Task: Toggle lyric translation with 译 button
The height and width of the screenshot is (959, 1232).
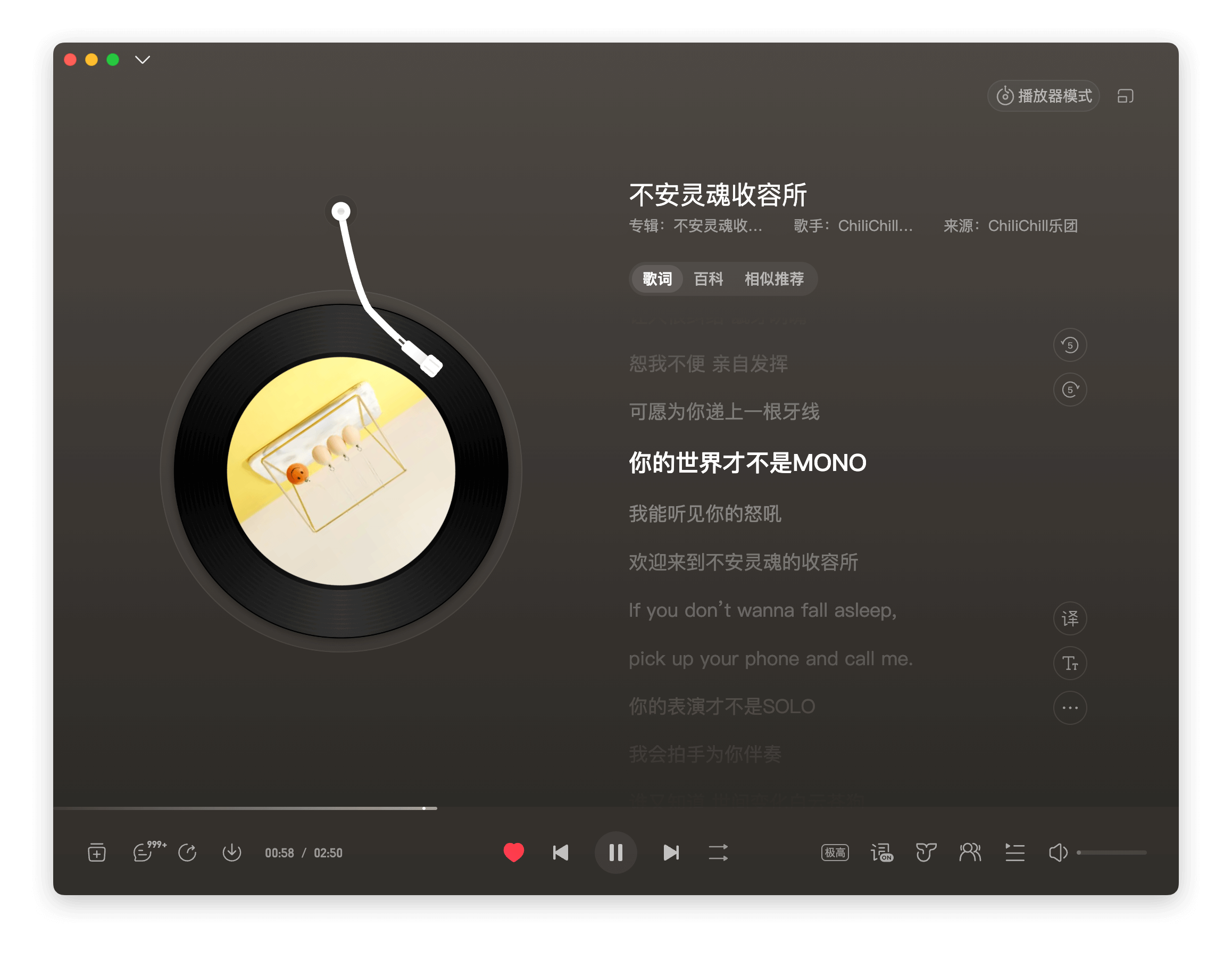Action: [1070, 618]
